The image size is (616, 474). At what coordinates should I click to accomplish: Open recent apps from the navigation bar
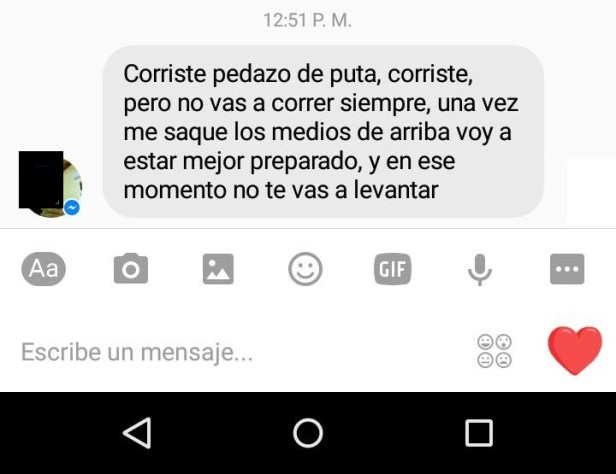tap(479, 432)
